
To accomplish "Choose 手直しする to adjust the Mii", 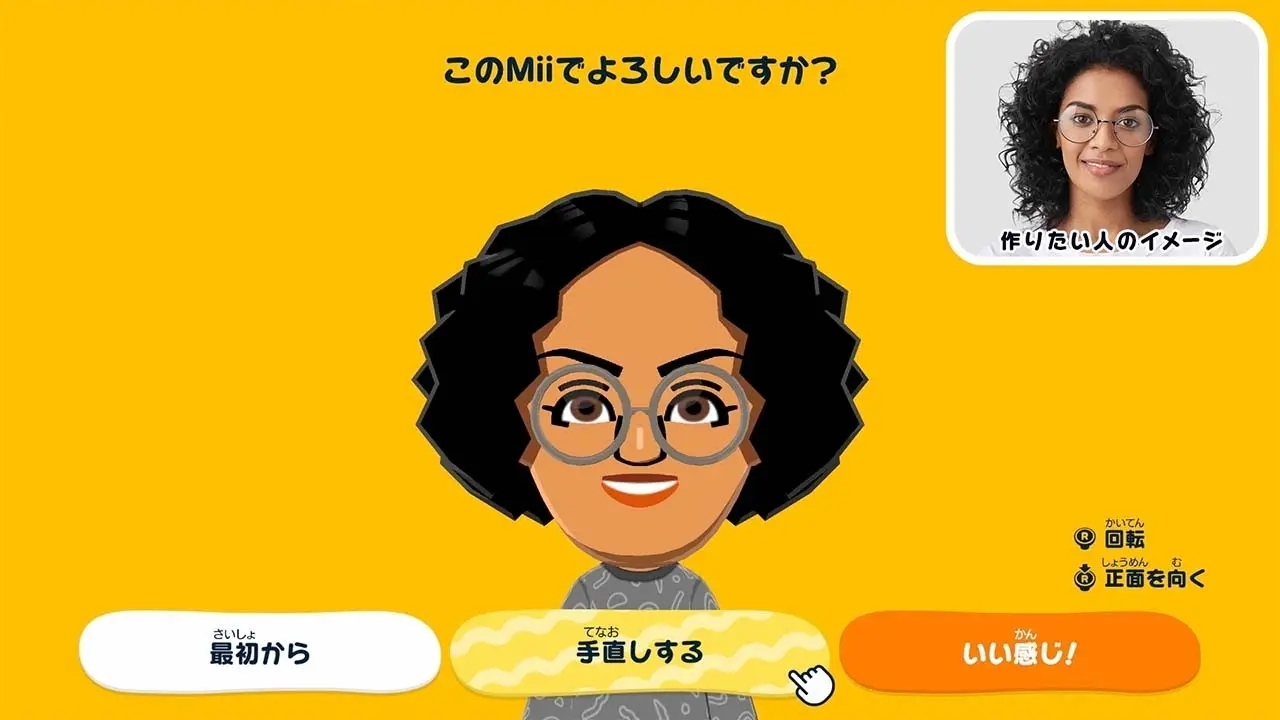I will pyautogui.click(x=639, y=652).
